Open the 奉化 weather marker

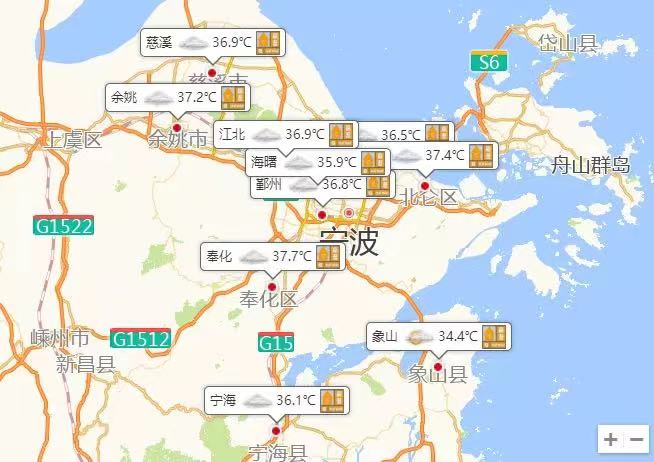pyautogui.click(x=272, y=256)
